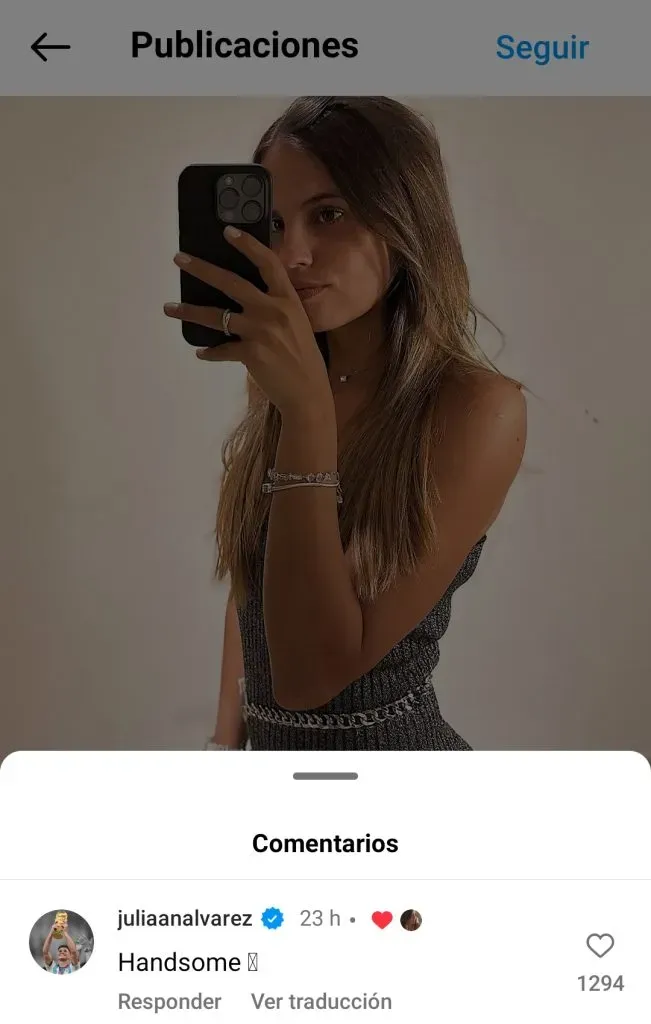Tap Responder under the Handsome comment
Viewport: 651px width, 1024px height.
tap(169, 1001)
